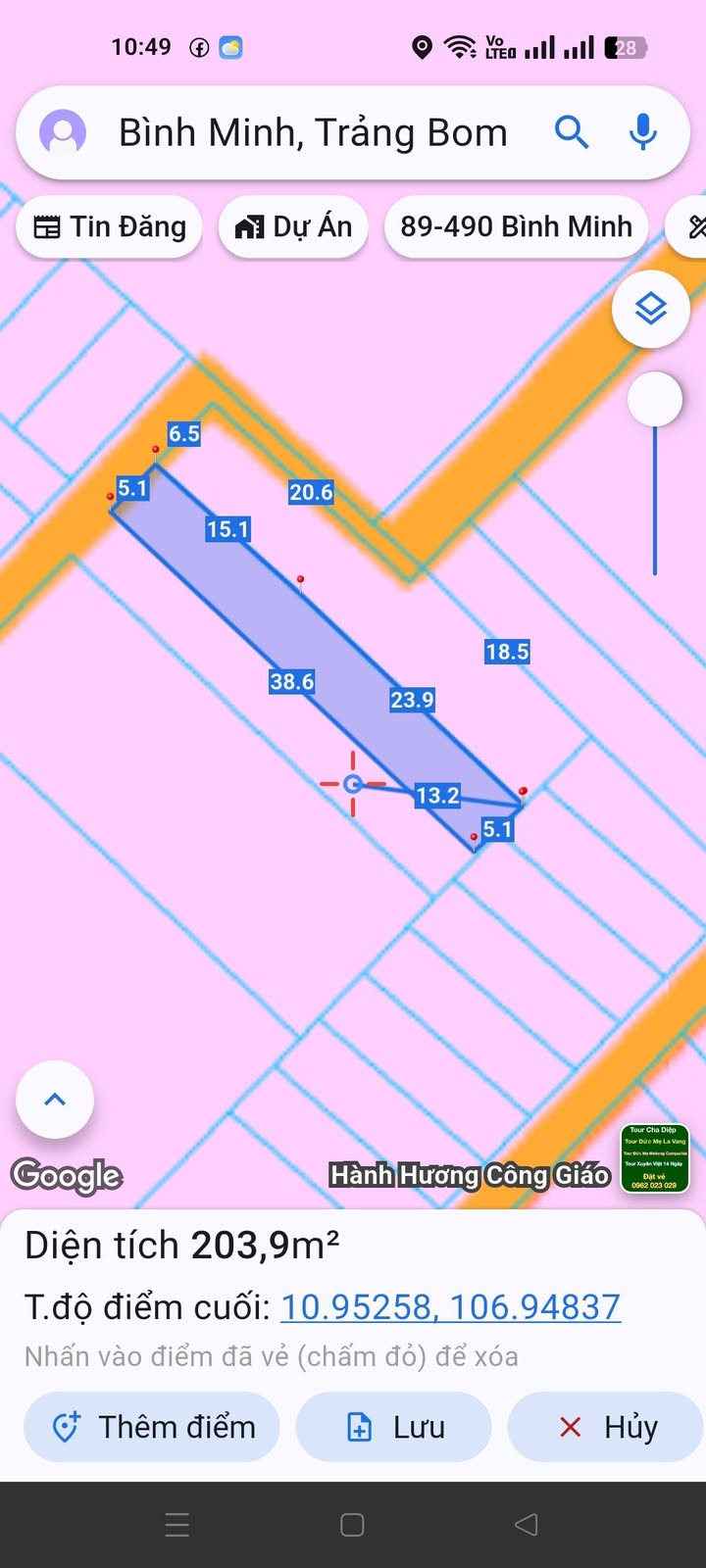The height and width of the screenshot is (1568, 706).
Task: Open the profile avatar icon
Action: coord(63,132)
